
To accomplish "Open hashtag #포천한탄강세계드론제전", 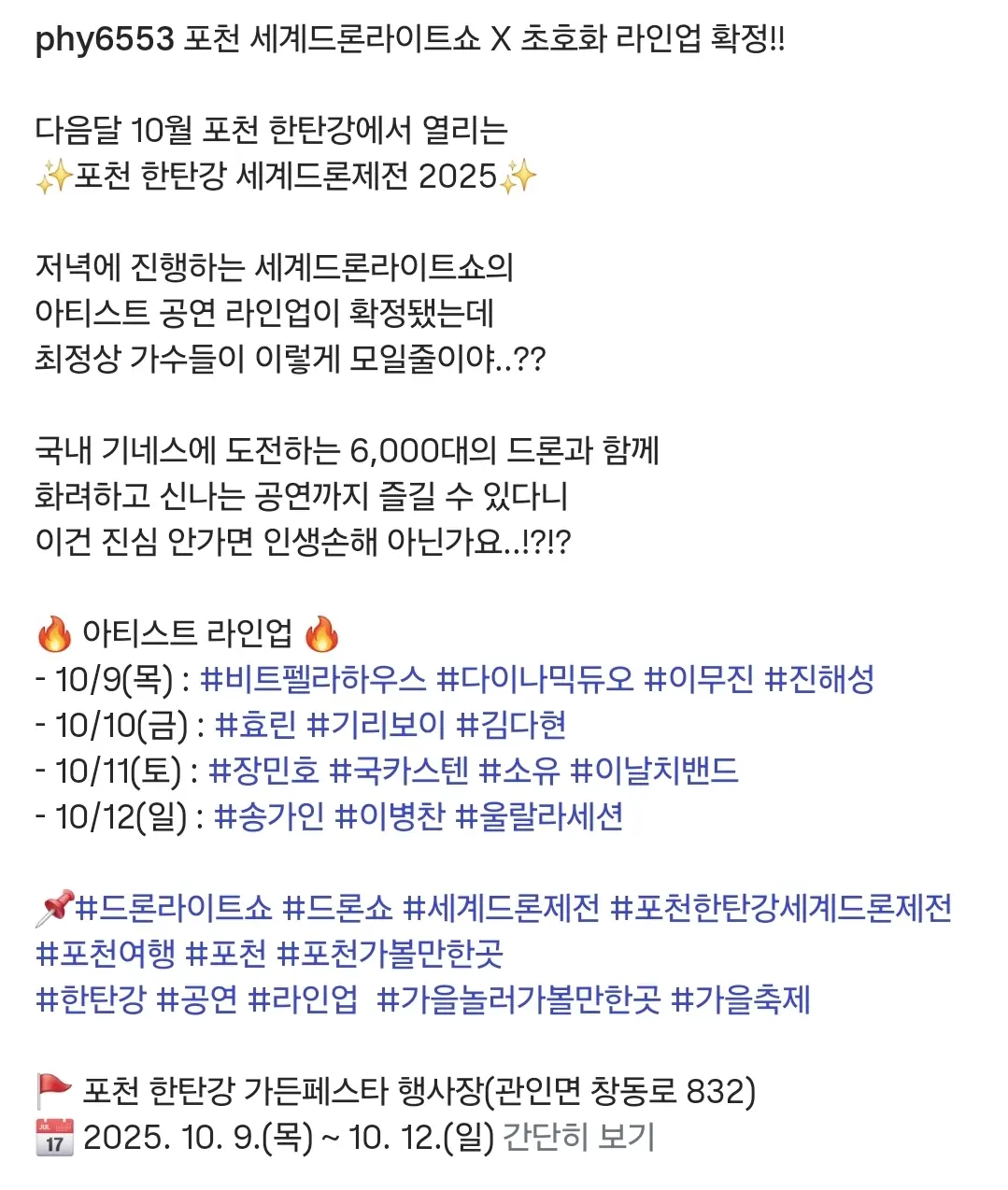I will [781, 908].
